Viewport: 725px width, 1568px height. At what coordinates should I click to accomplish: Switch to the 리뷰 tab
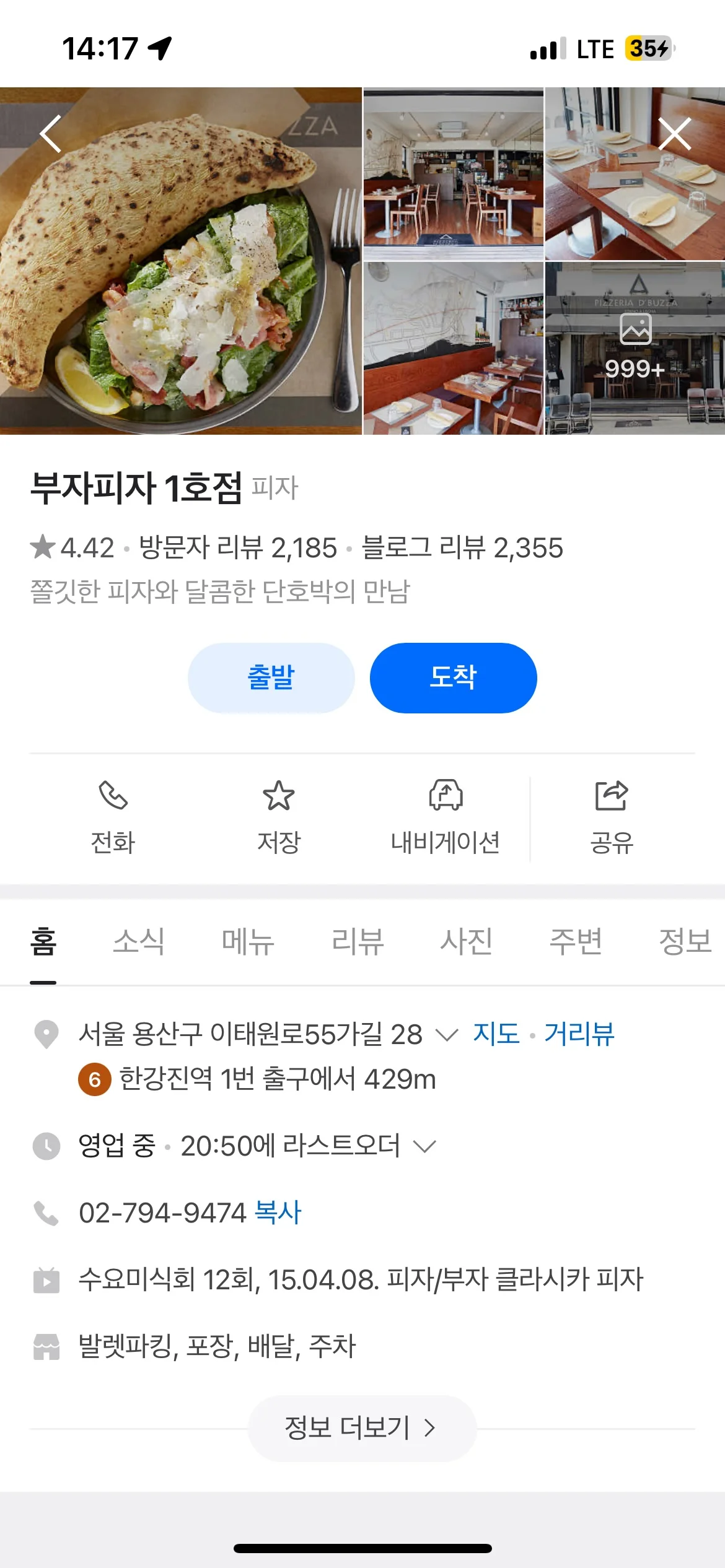(356, 941)
